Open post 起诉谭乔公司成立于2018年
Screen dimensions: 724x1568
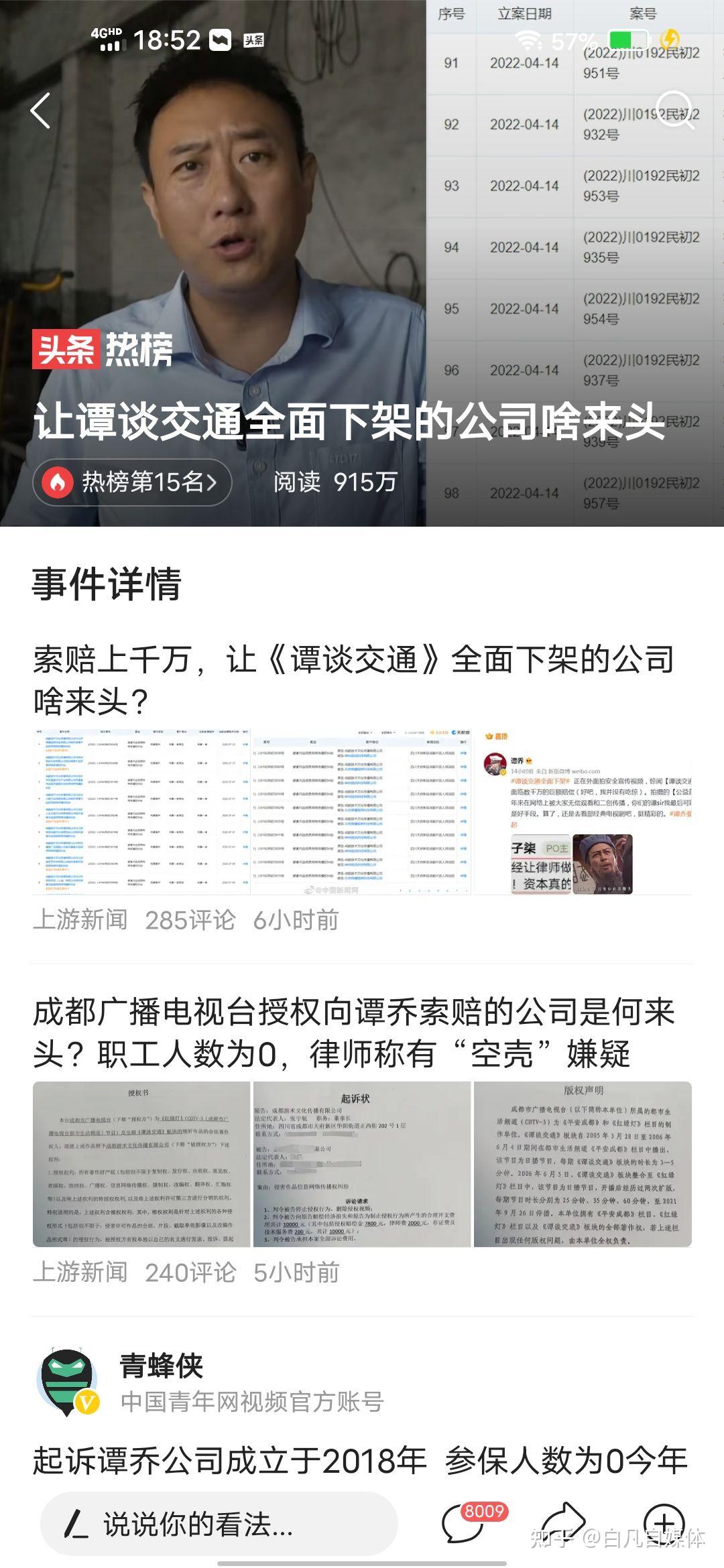pyautogui.click(x=361, y=1460)
